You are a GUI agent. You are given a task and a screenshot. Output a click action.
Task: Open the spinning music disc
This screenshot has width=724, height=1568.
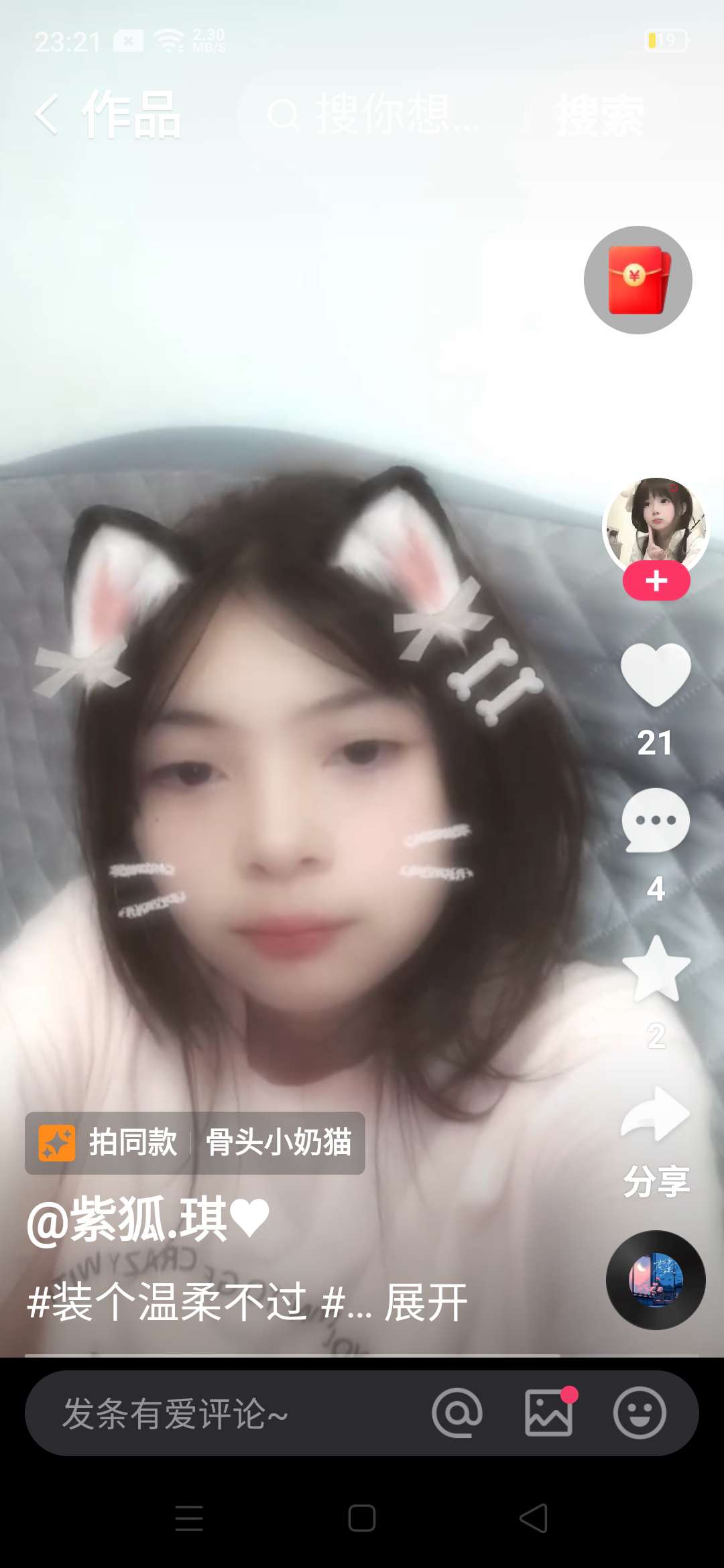[x=656, y=1280]
